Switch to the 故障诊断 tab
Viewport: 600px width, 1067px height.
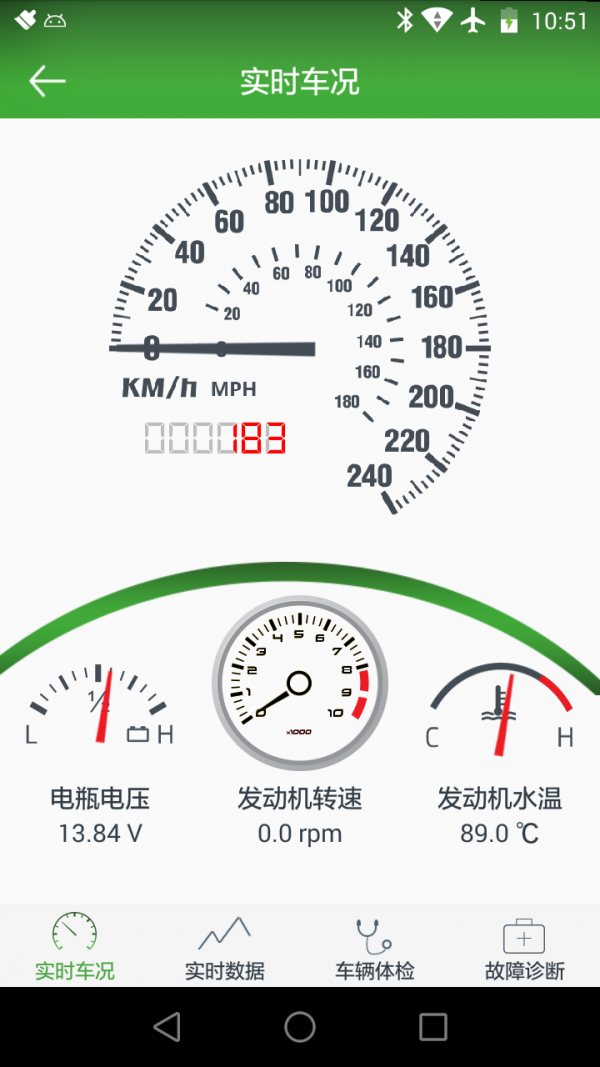[x=524, y=946]
